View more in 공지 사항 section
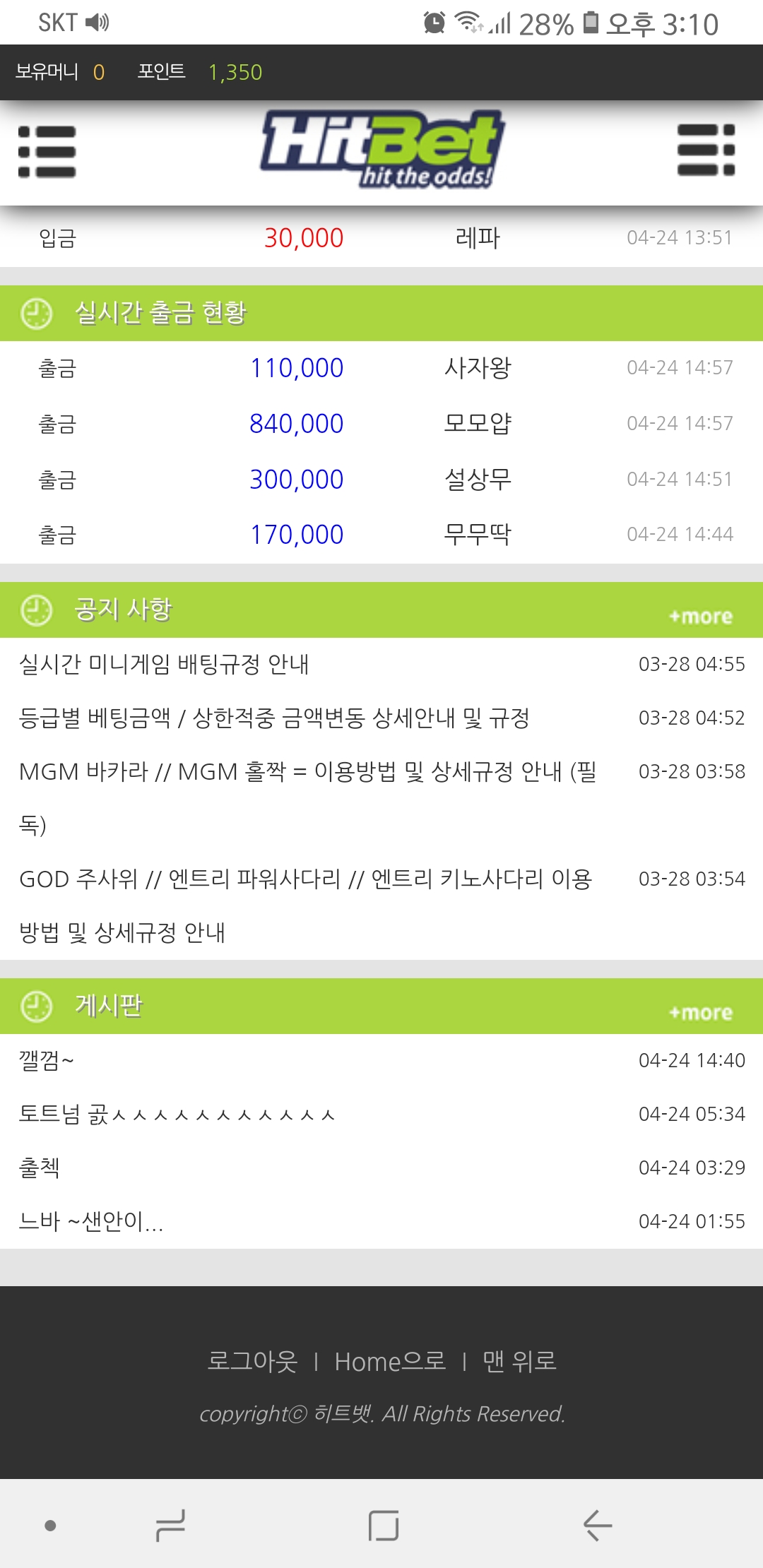Viewport: 763px width, 1568px height. [700, 617]
